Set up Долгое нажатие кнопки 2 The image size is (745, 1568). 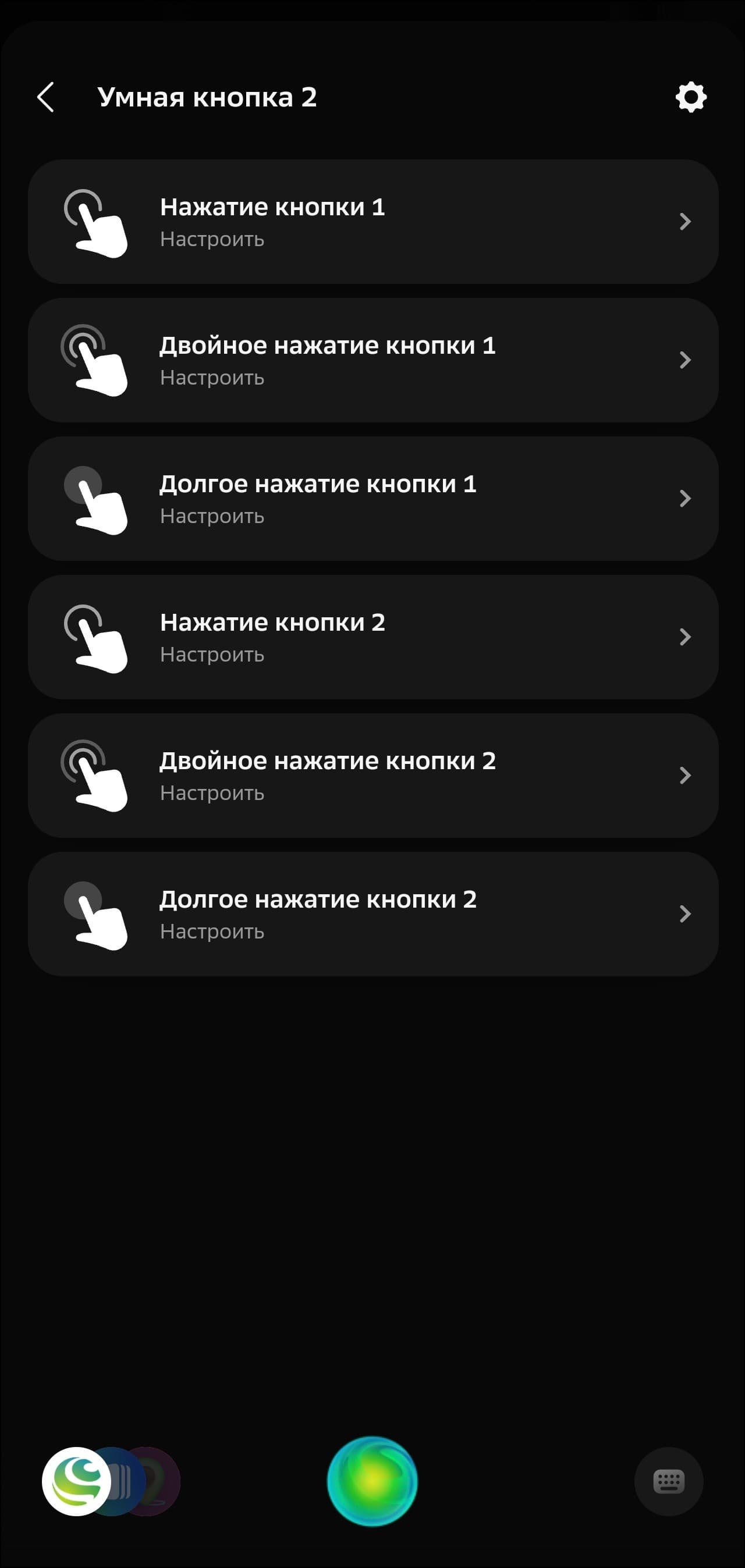(373, 913)
